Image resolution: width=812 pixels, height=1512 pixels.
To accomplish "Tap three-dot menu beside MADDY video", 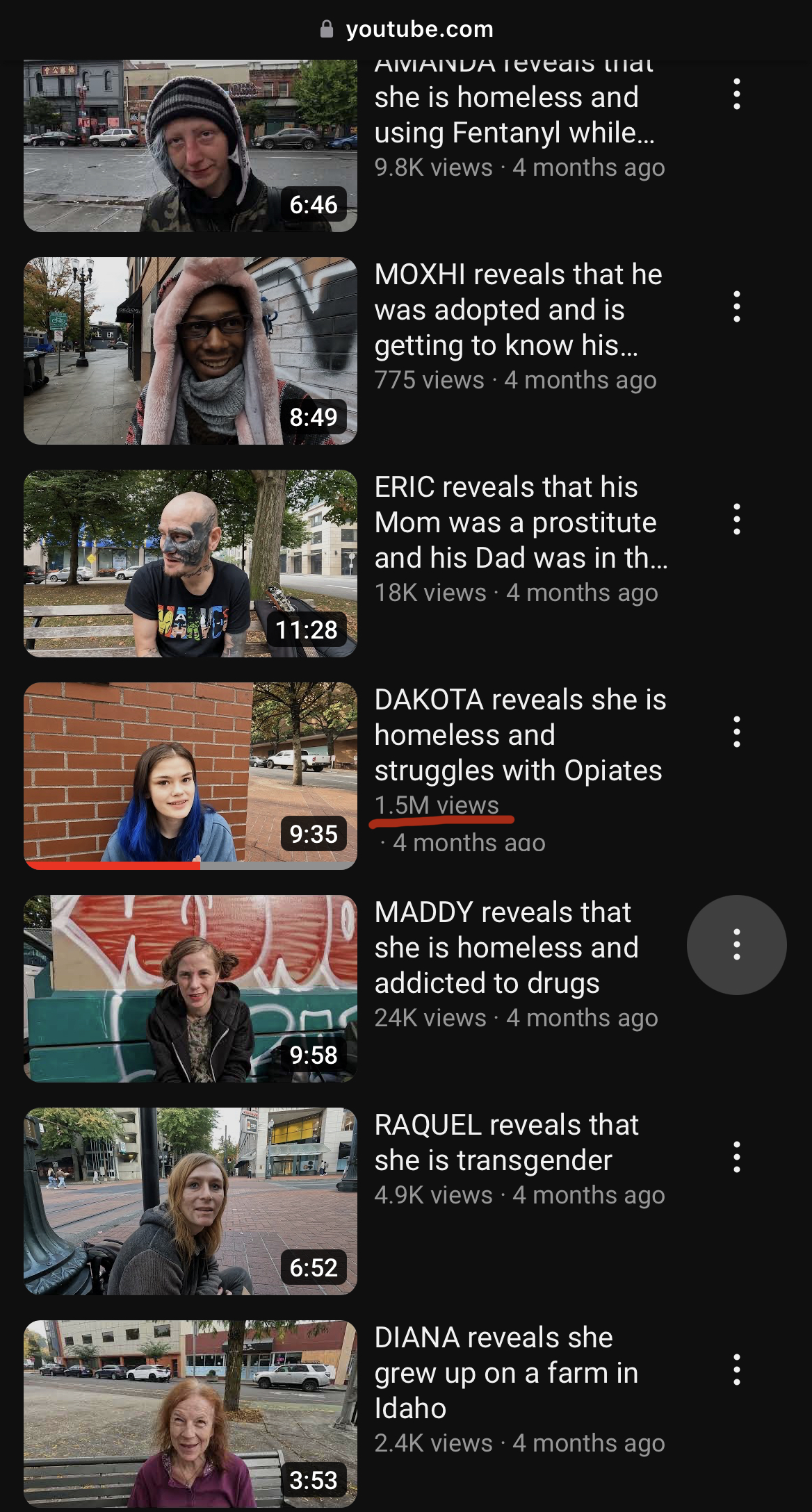I will tap(737, 945).
